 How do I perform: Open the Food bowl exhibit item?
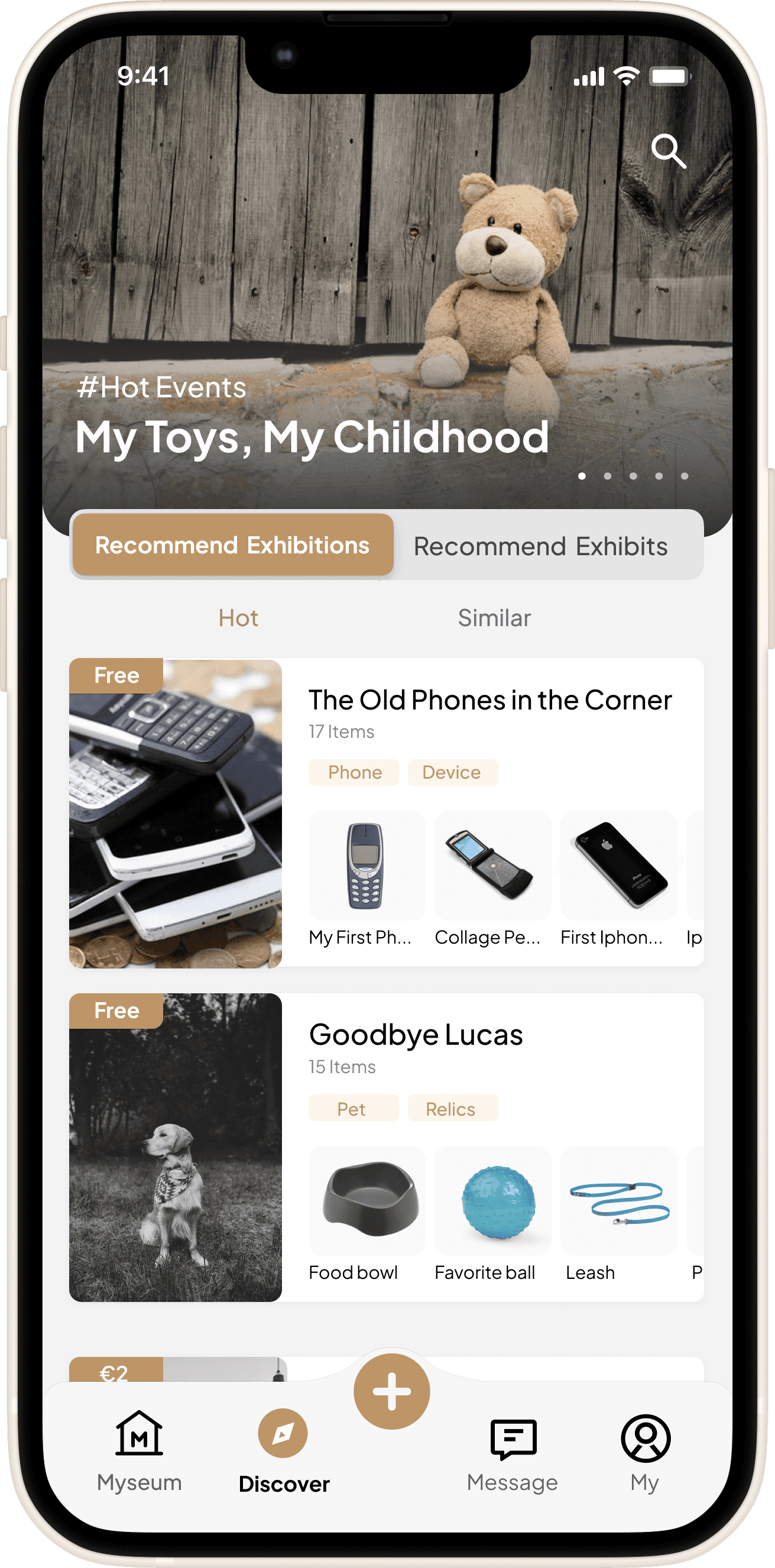[367, 1214]
